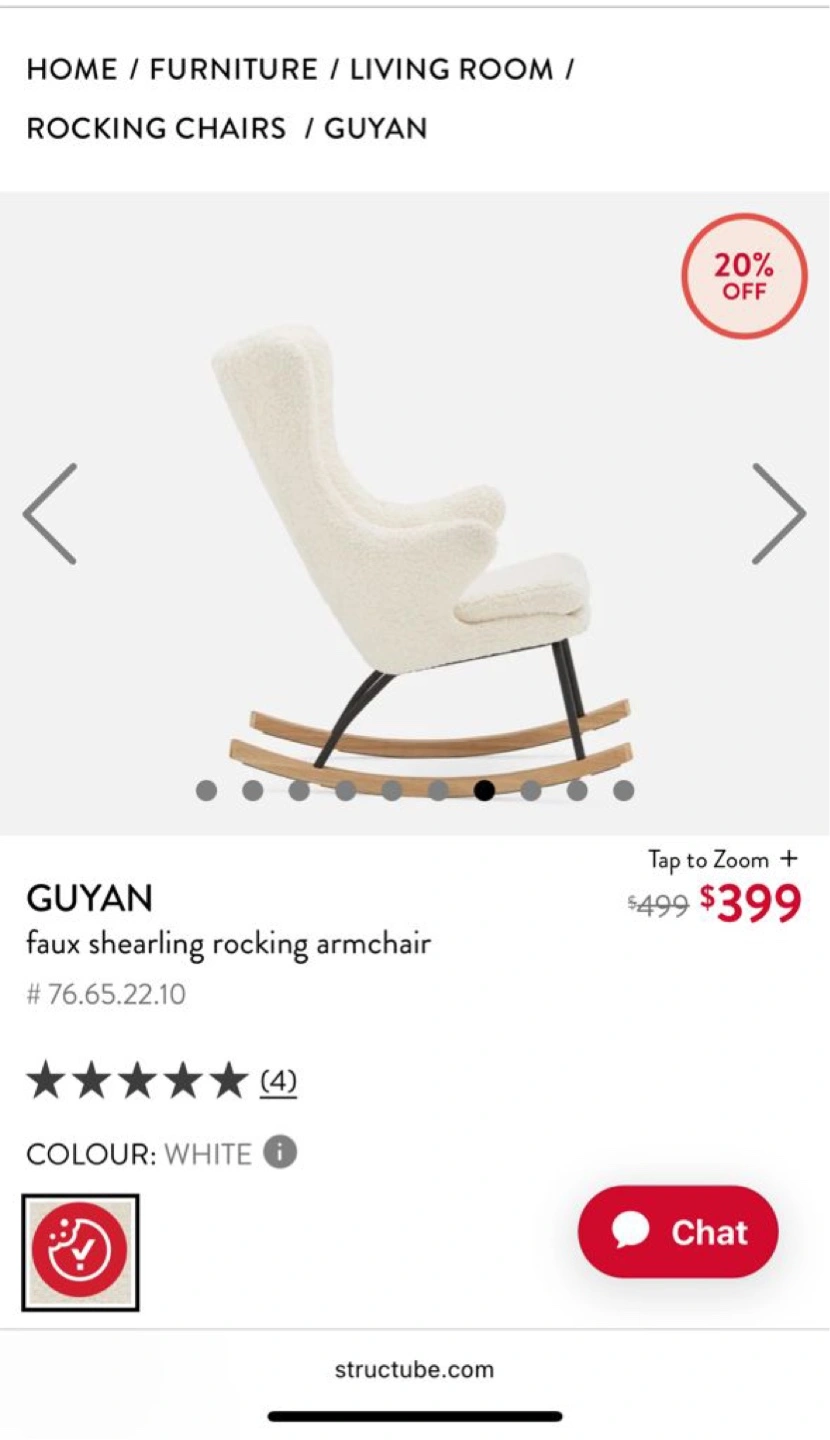Show colour info next to WHITE
This screenshot has height=1440, width=830.
point(280,1153)
